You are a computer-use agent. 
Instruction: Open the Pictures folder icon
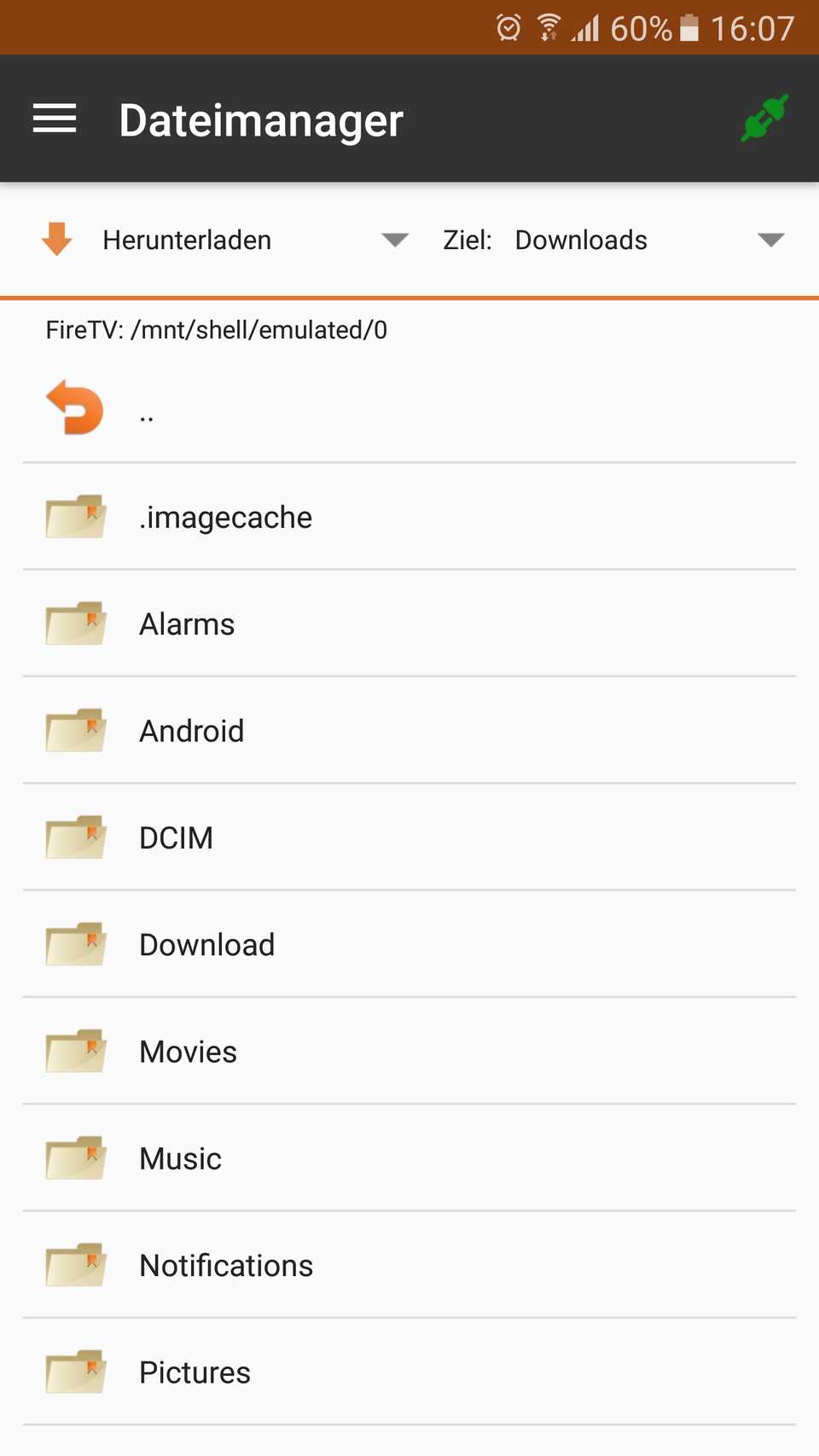[74, 1372]
